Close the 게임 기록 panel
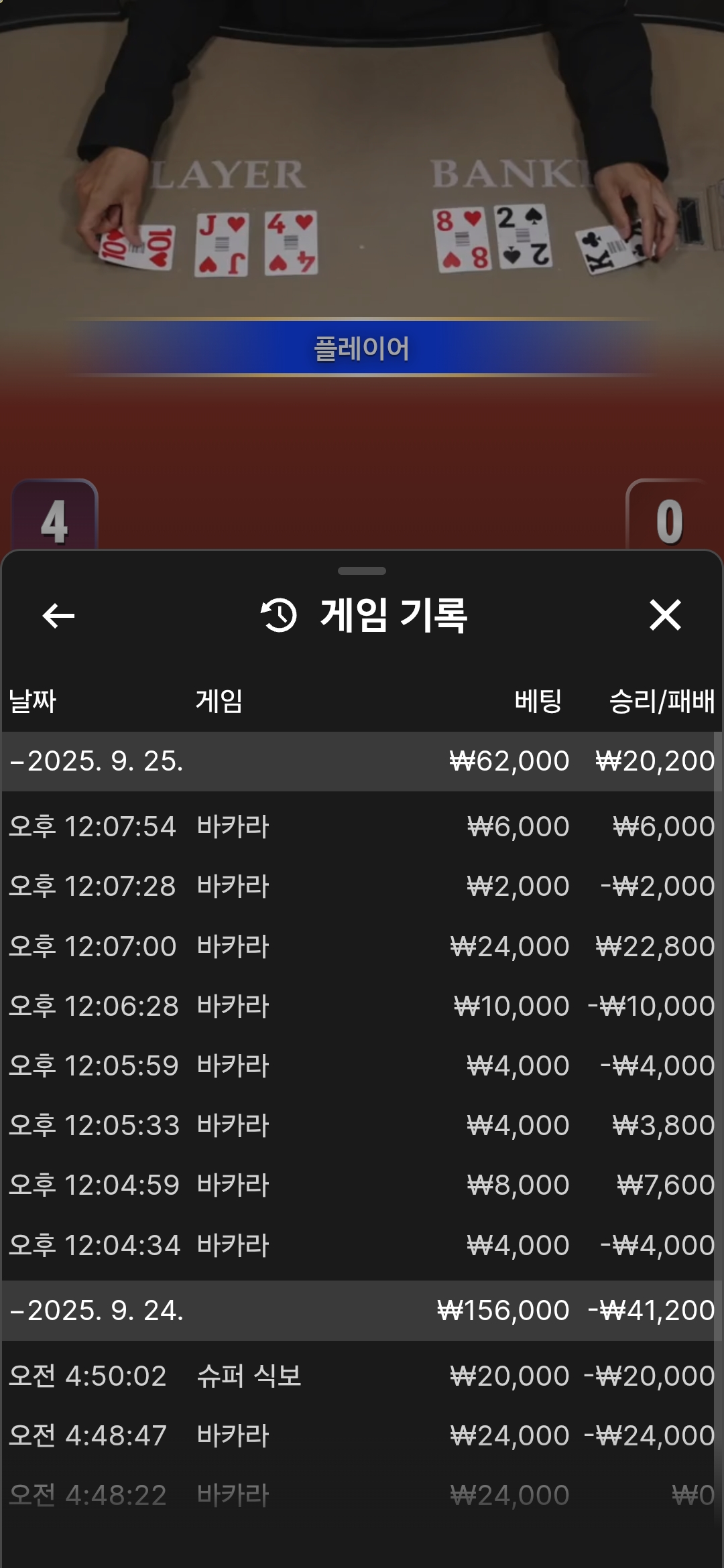 pos(664,615)
